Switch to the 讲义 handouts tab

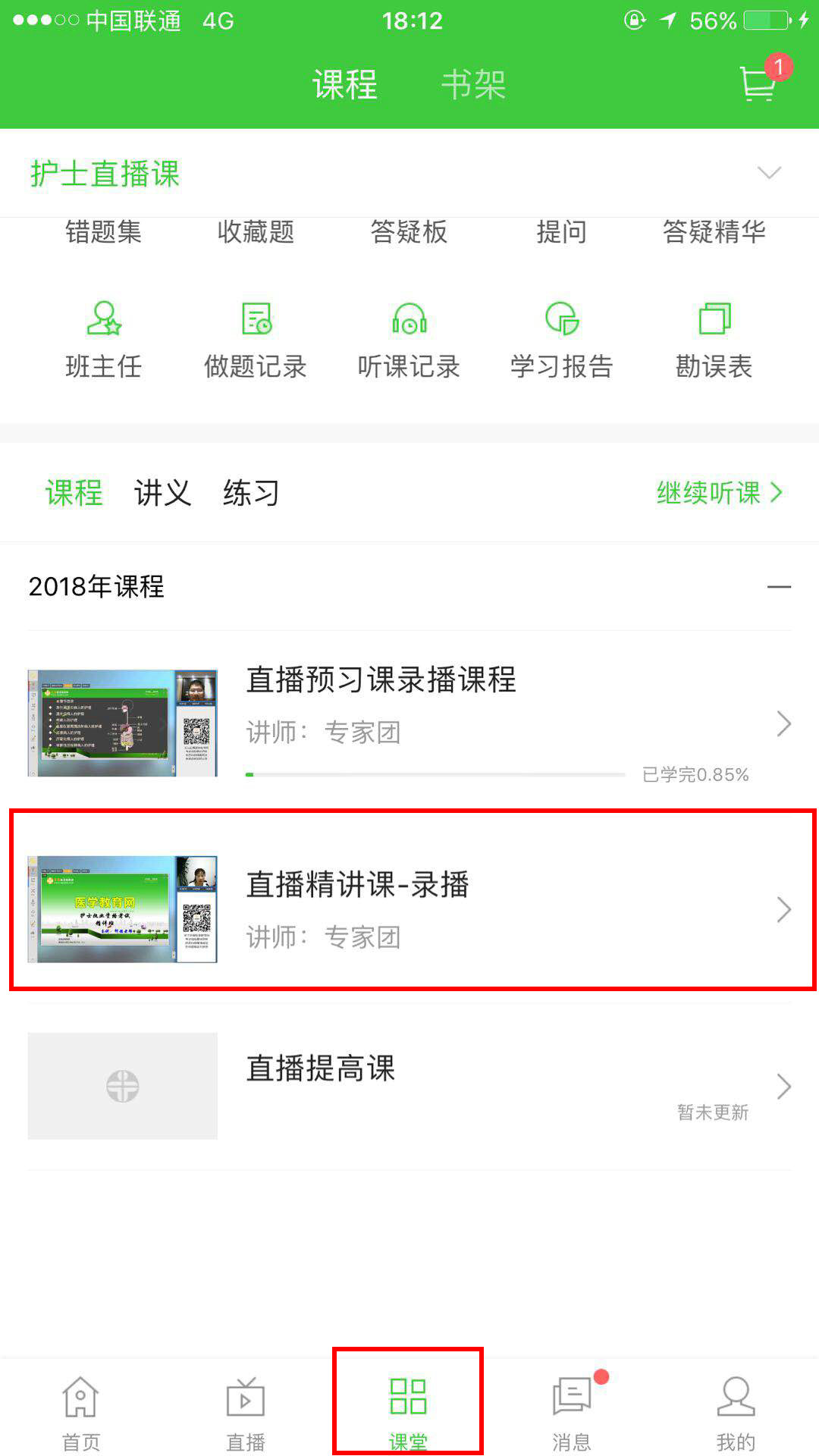[161, 491]
